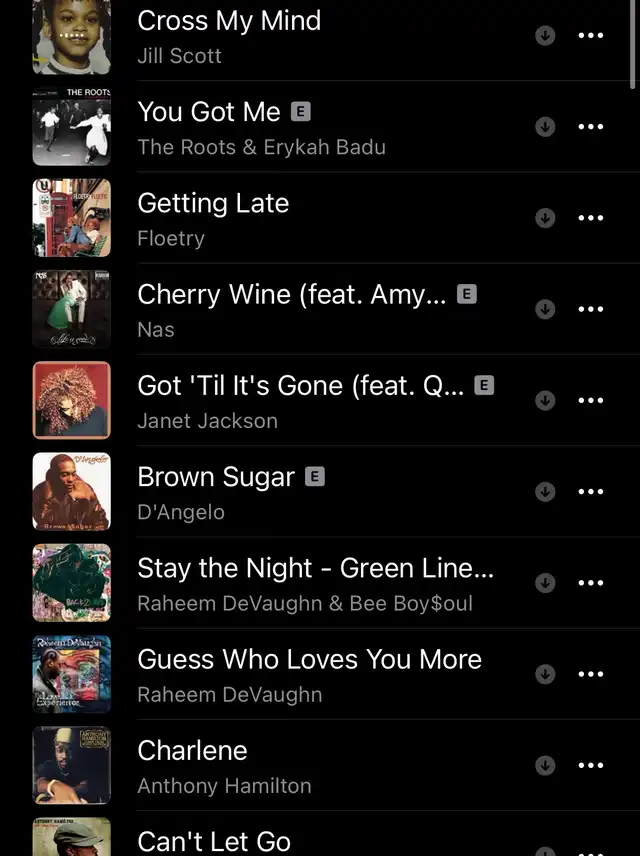Download Stay the Night - Green Line

pyautogui.click(x=545, y=582)
